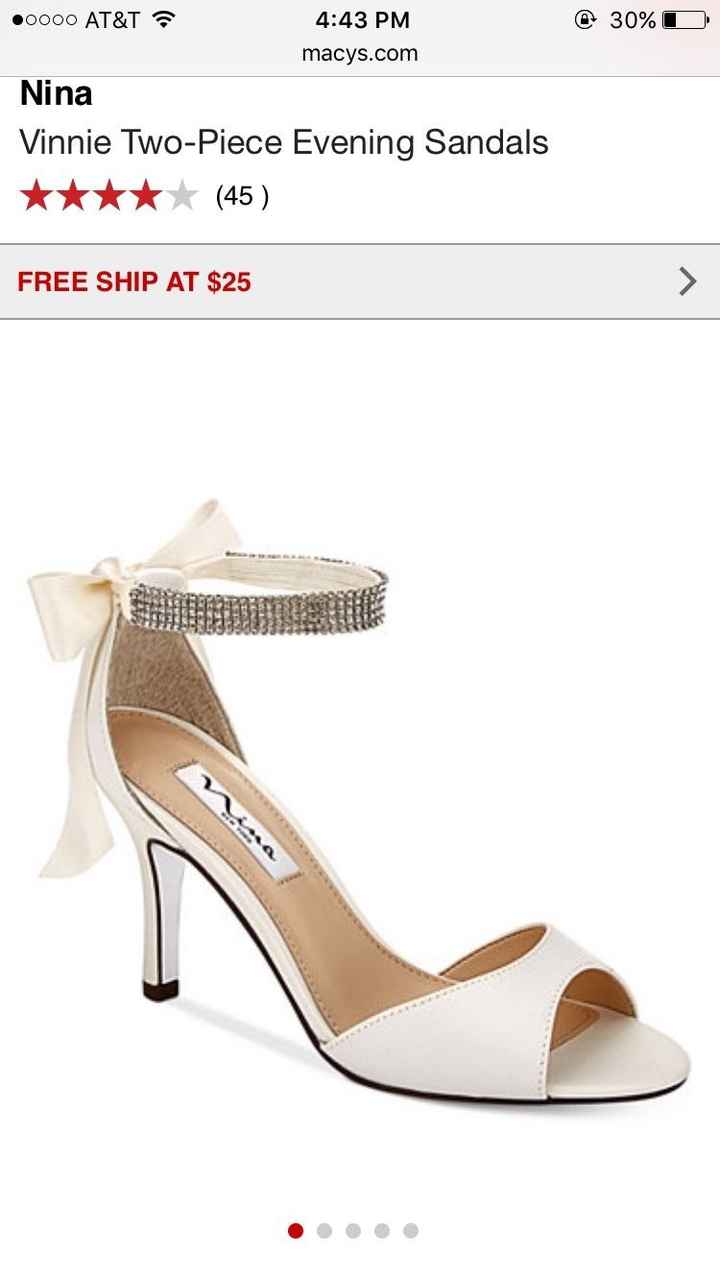Open the Nina brand page
Screen dimensions: 720x1280
coord(54,92)
